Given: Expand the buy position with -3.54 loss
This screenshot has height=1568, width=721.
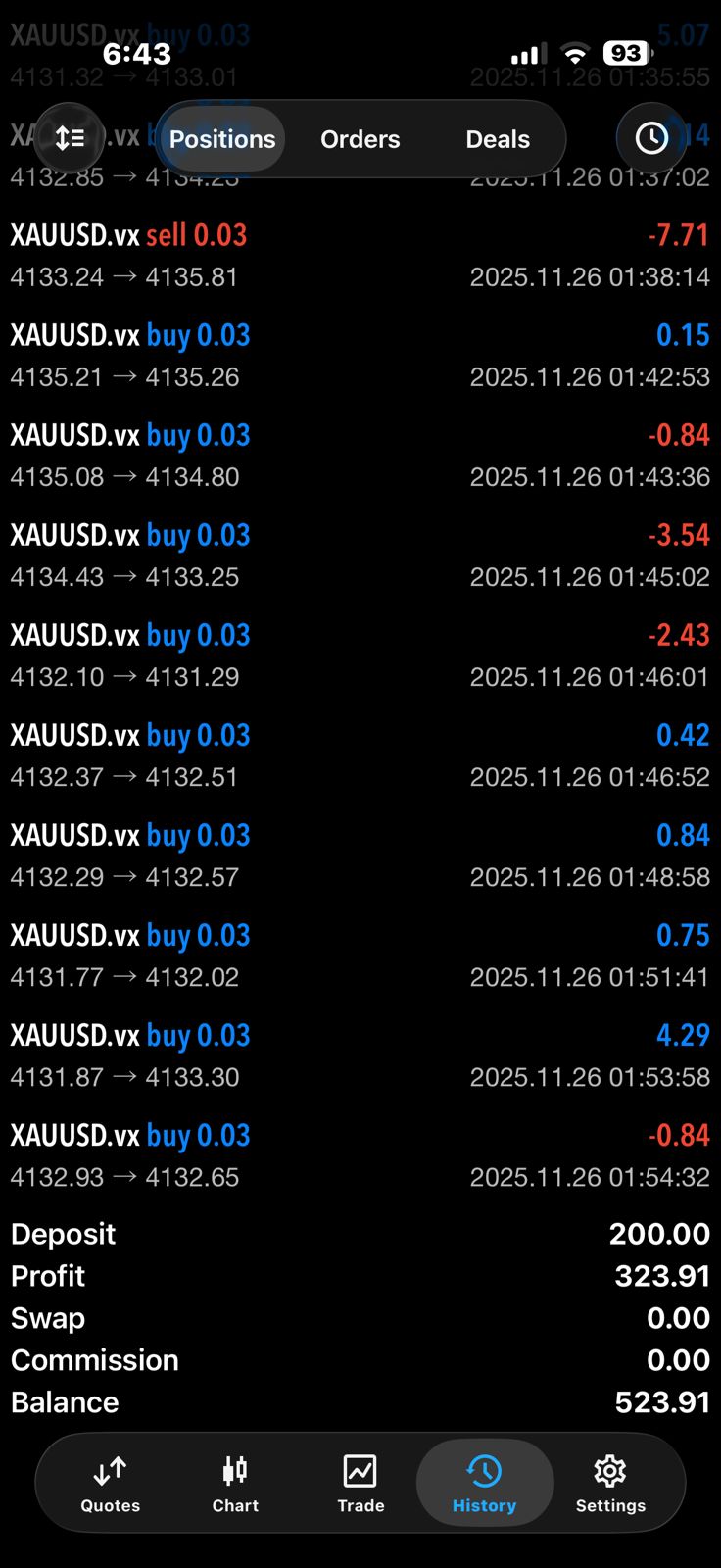Looking at the screenshot, I should 360,555.
